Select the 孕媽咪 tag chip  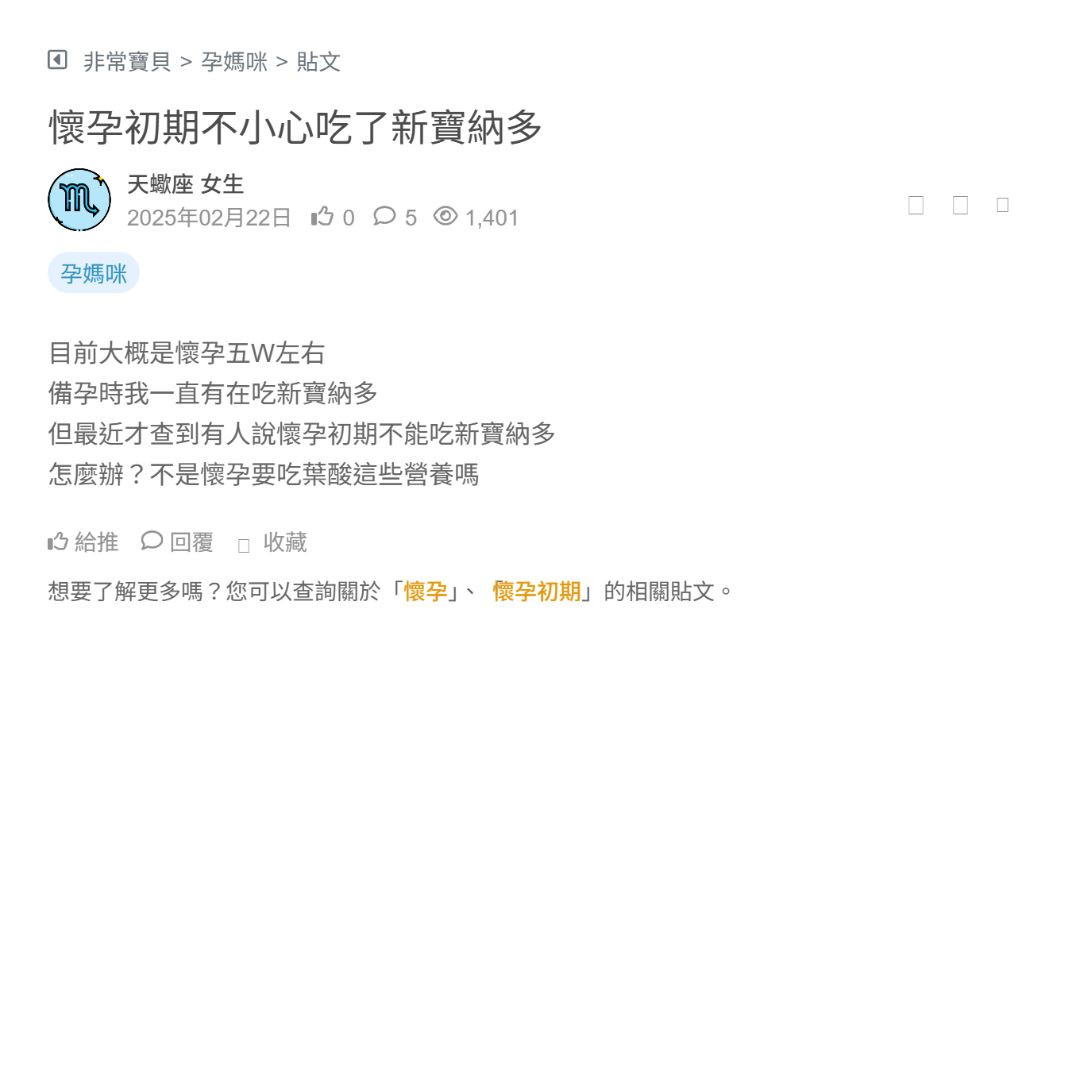coord(94,273)
